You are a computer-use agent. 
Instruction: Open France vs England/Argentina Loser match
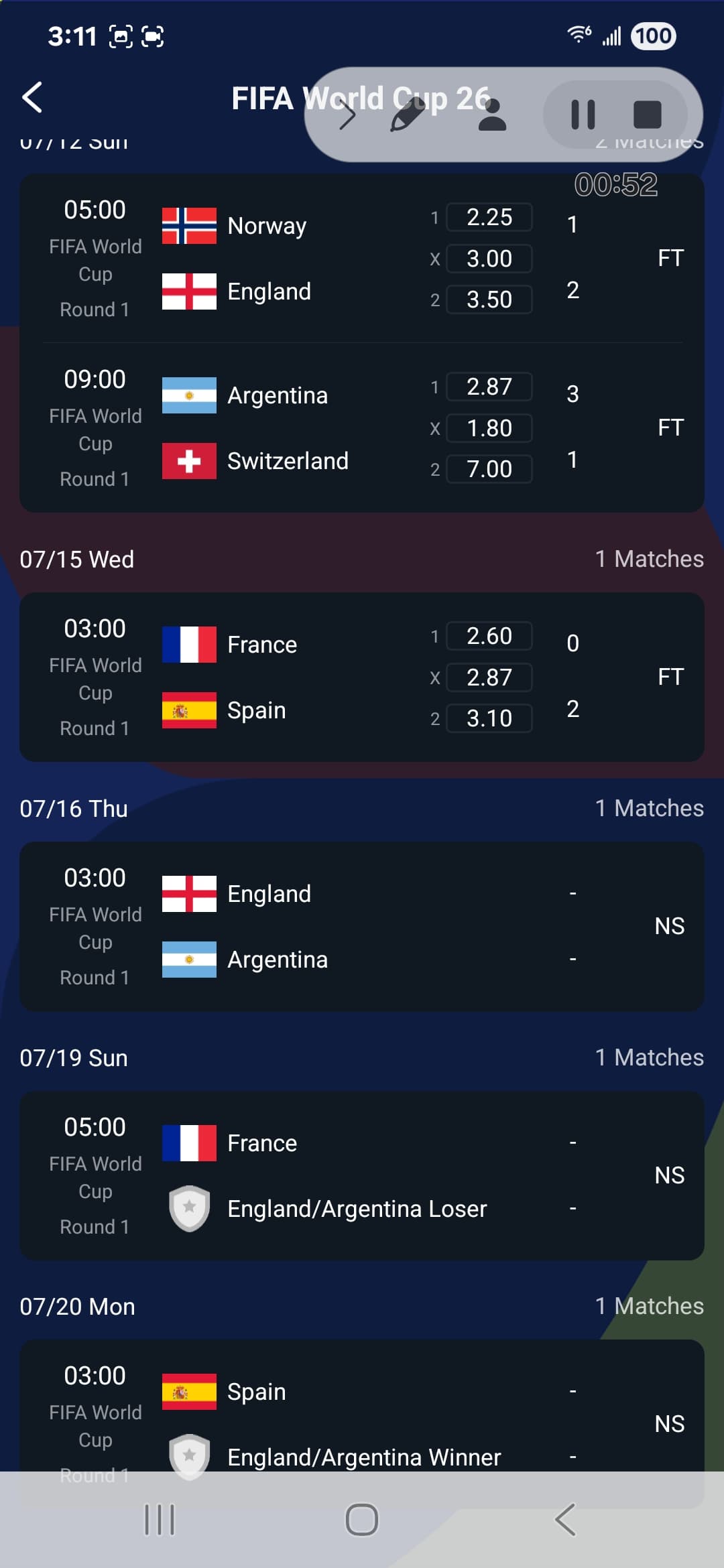click(362, 1175)
